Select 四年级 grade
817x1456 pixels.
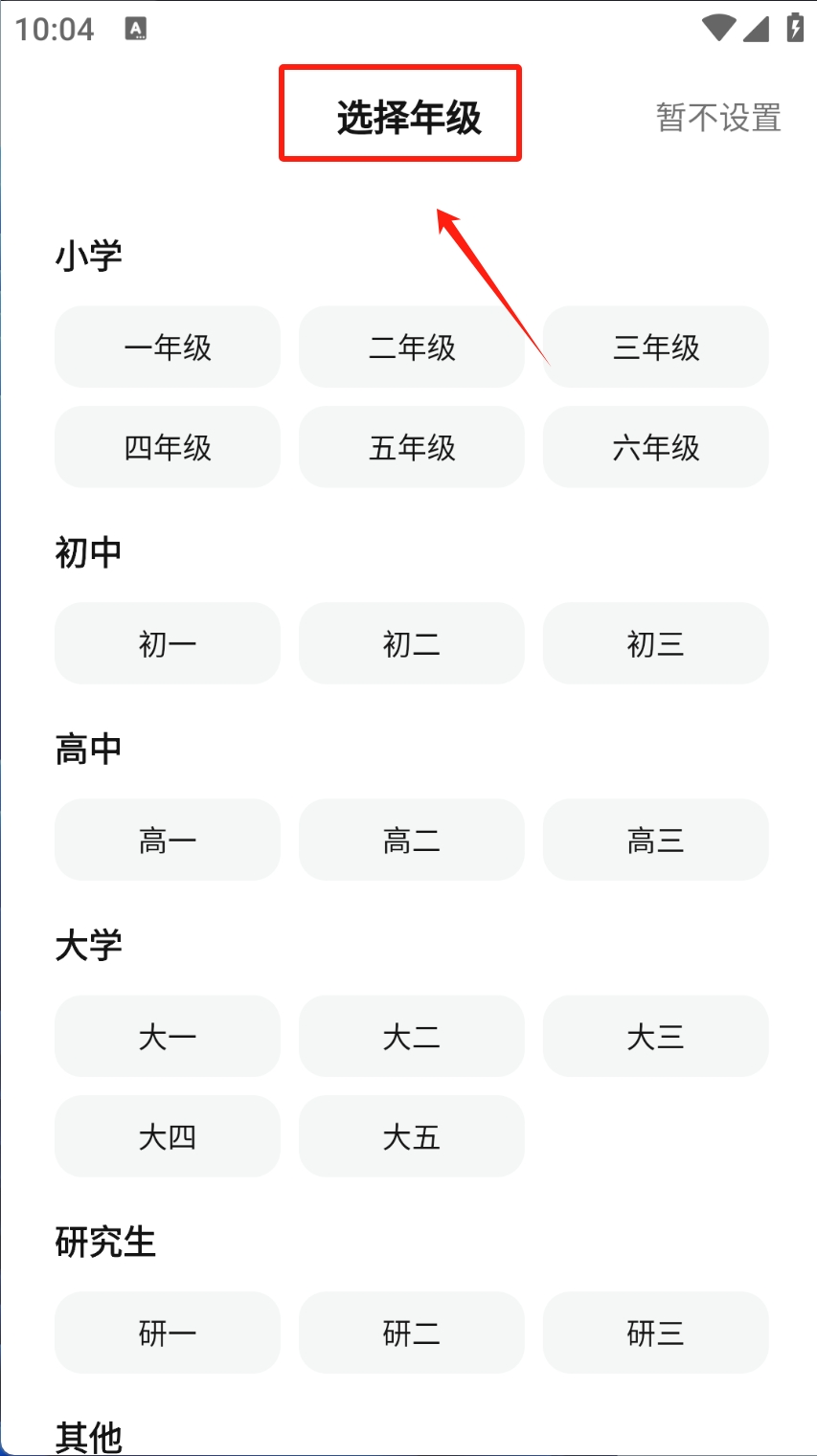click(x=168, y=447)
